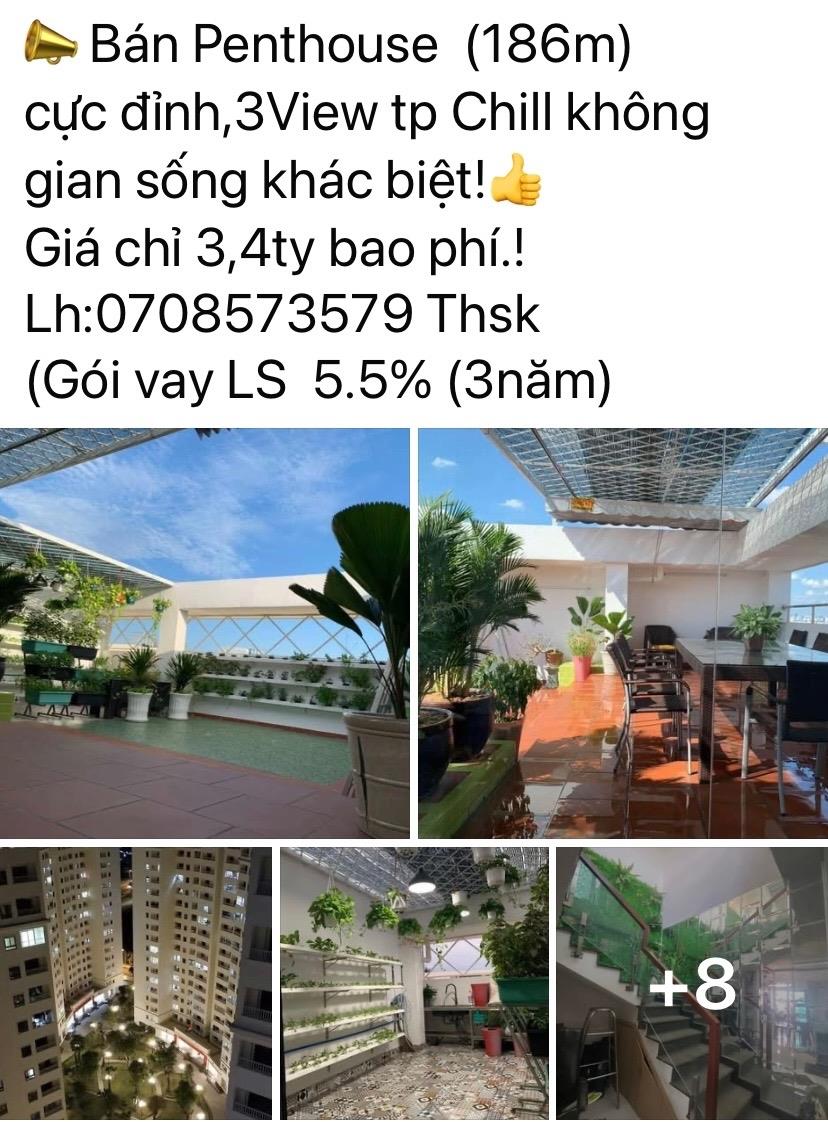This screenshot has height=1122, width=828.
Task: View the +8 more photos tile
Action: click(x=692, y=983)
